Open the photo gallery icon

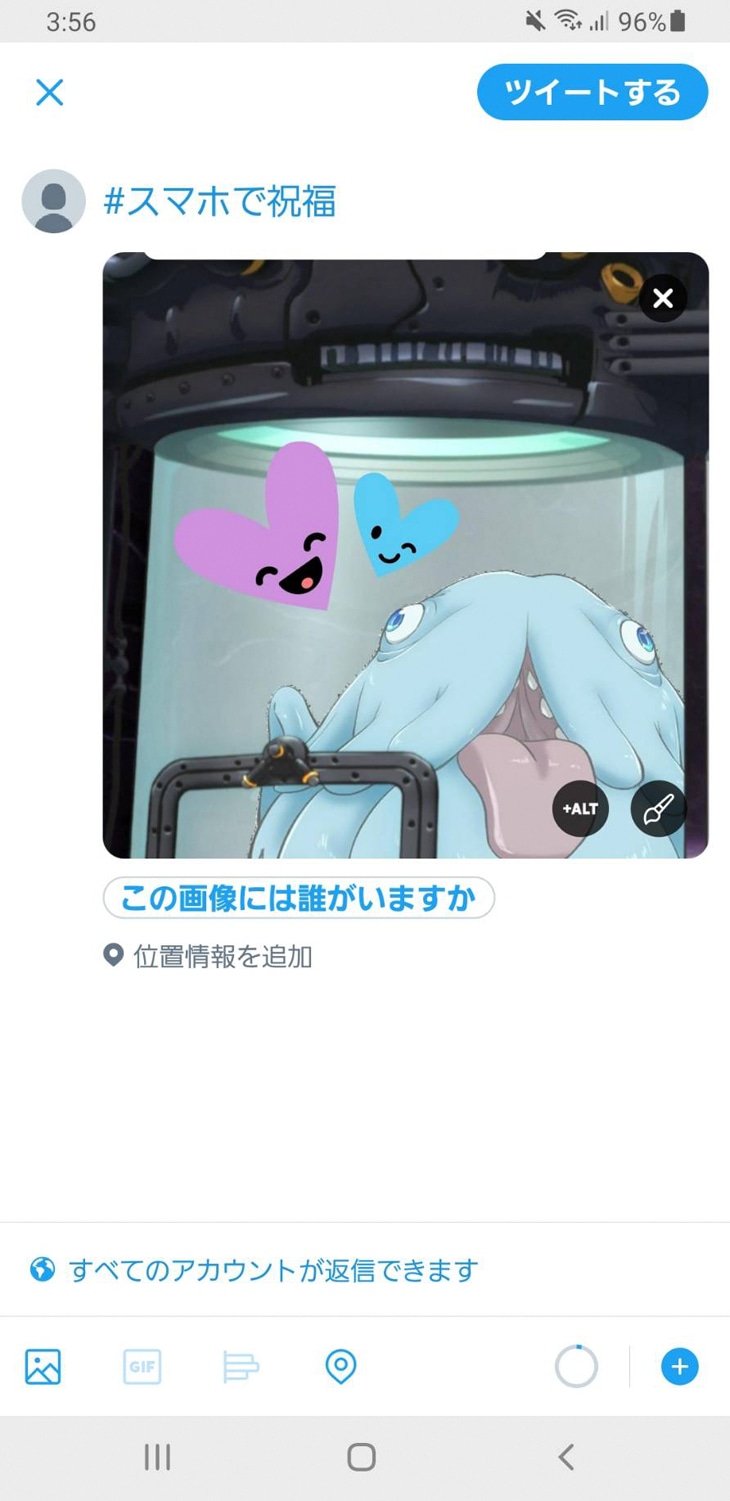(x=43, y=1366)
